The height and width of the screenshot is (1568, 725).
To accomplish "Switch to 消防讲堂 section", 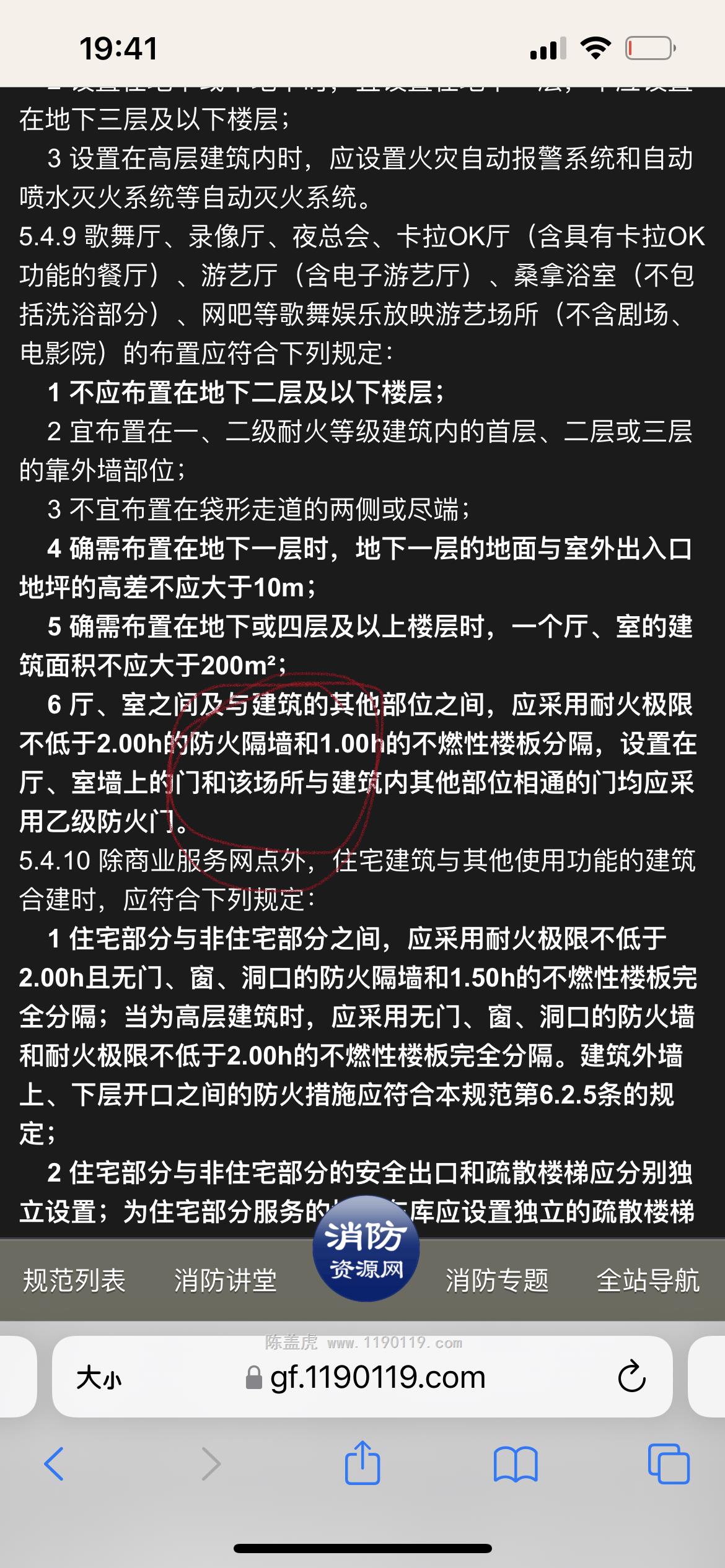I will pos(225,1280).
